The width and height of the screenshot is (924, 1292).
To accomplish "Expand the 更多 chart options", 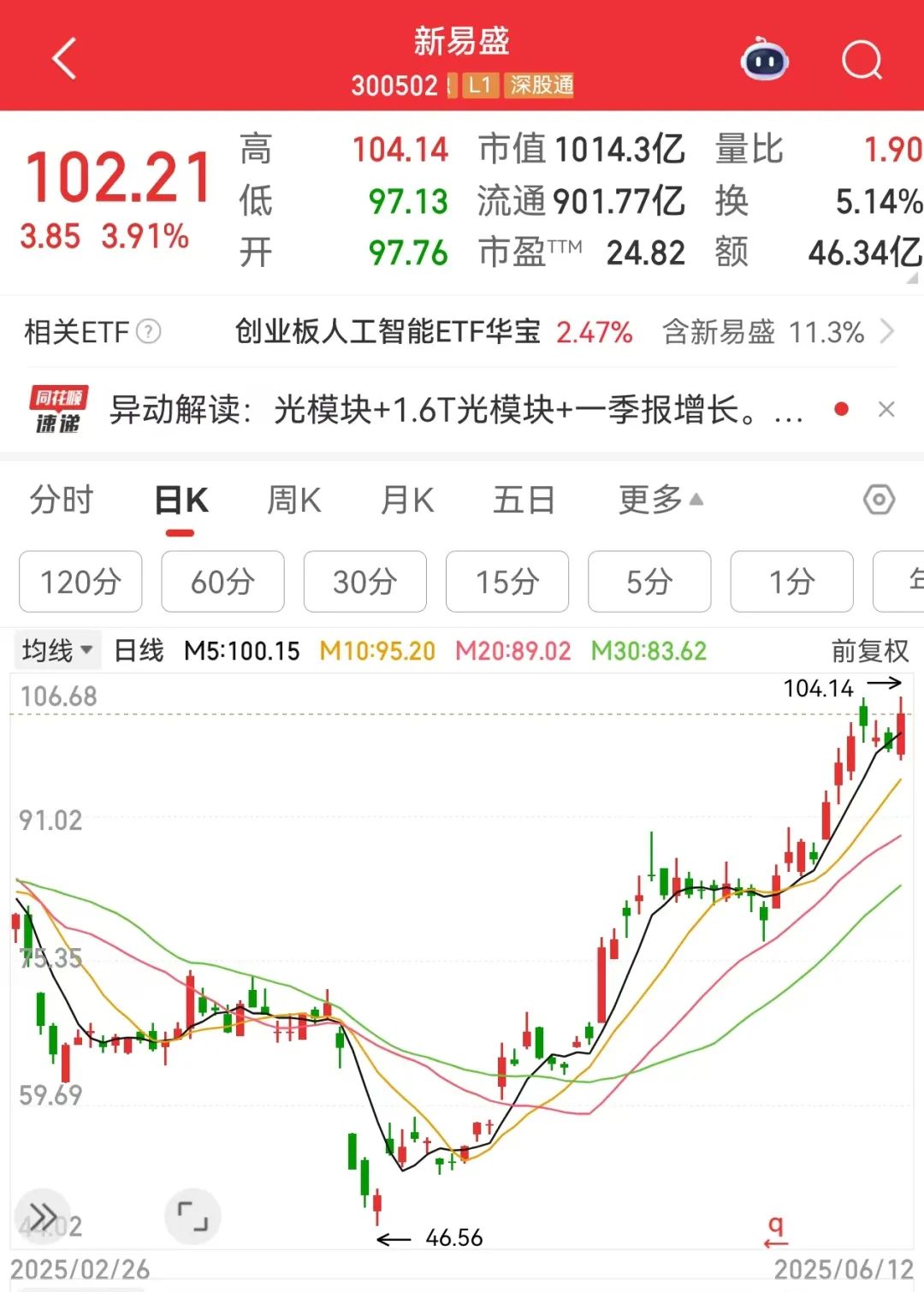I will pos(660,501).
